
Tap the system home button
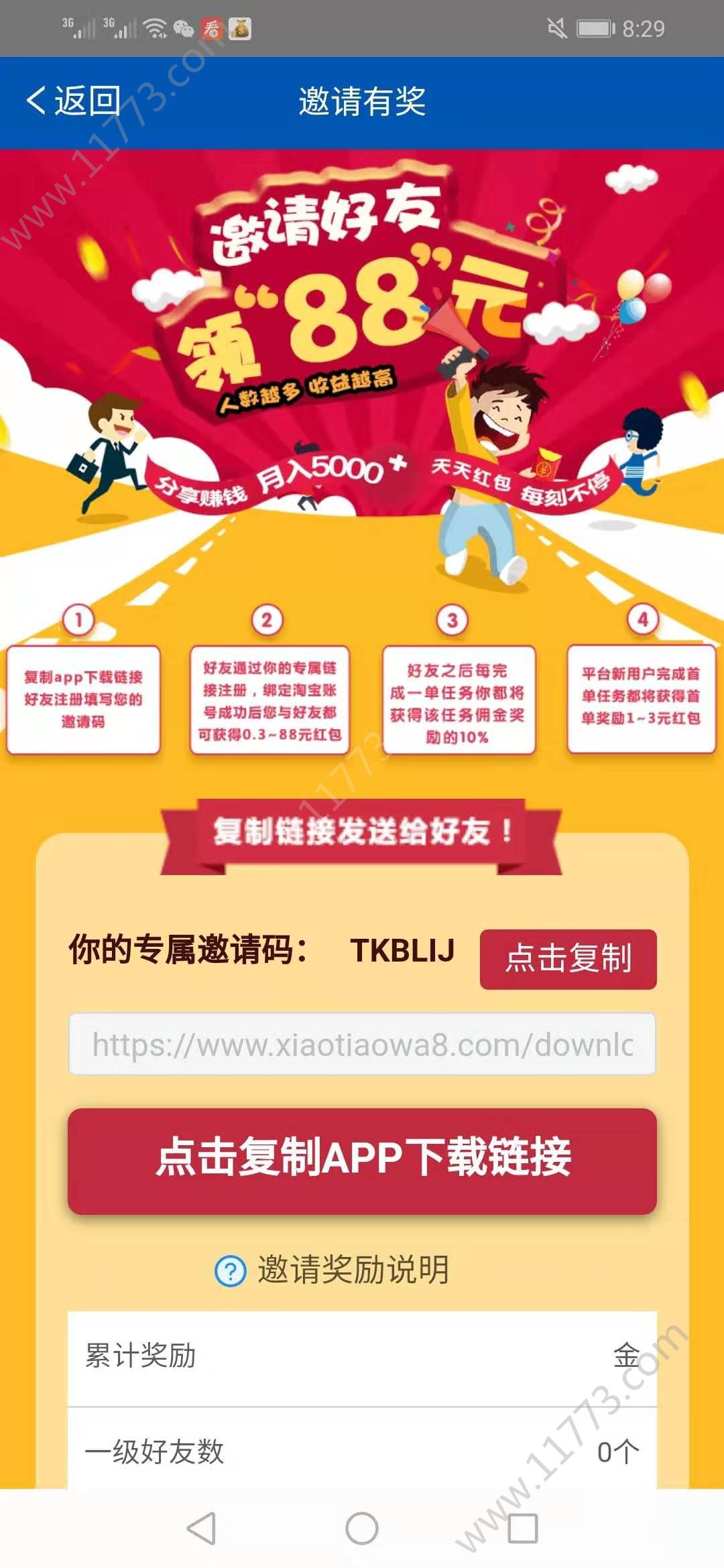(x=362, y=1528)
